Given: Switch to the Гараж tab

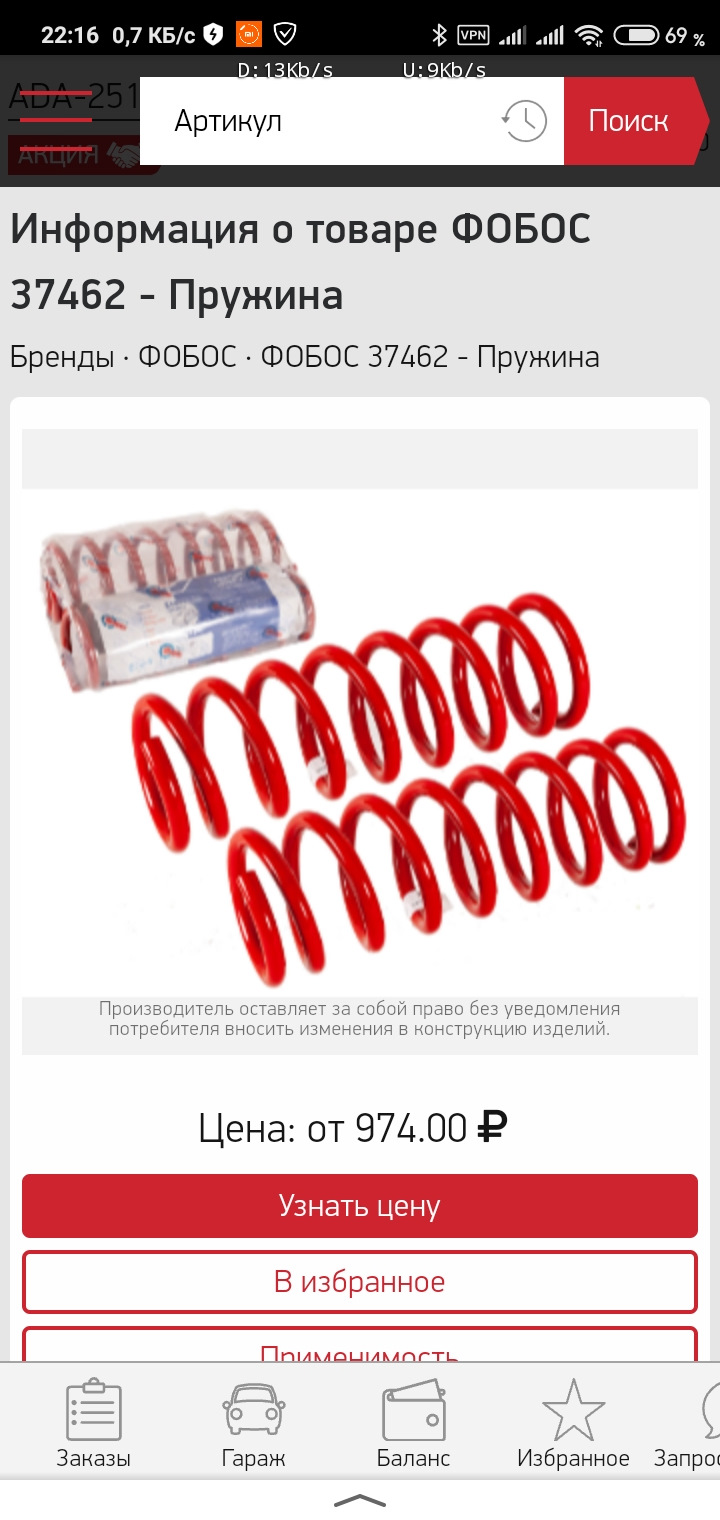Looking at the screenshot, I should point(253,1424).
